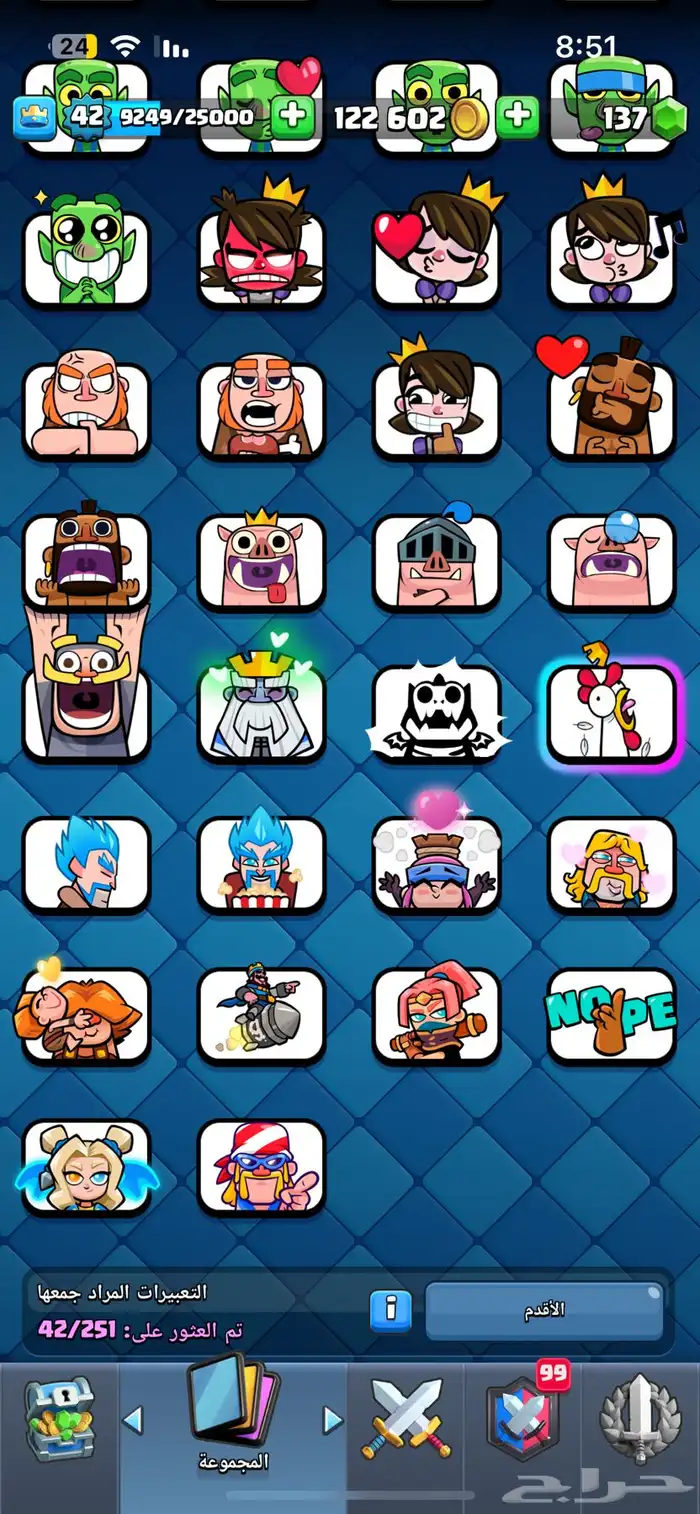
Task: Select the wizard eating popcorn emote
Action: pyautogui.click(x=261, y=864)
